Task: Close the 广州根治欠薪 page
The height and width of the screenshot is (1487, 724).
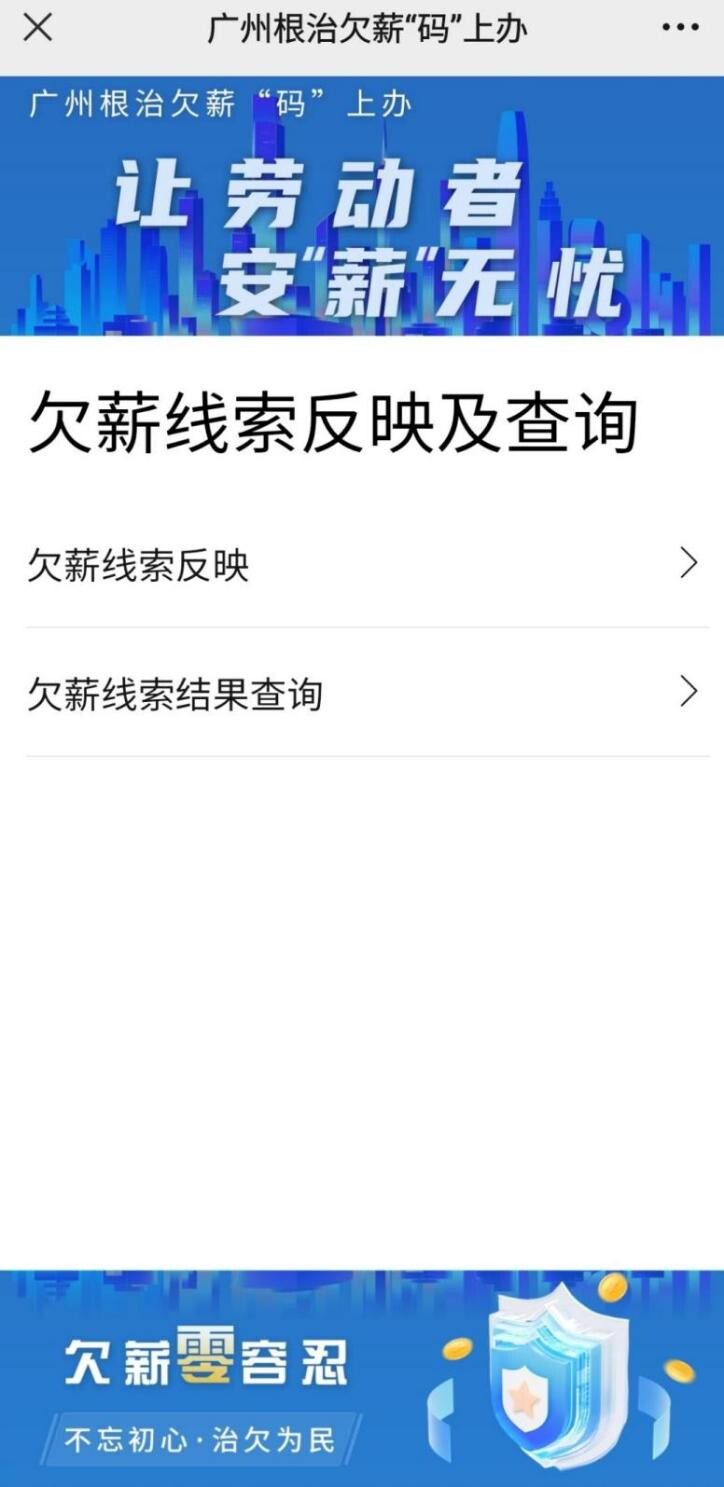Action: [x=38, y=29]
